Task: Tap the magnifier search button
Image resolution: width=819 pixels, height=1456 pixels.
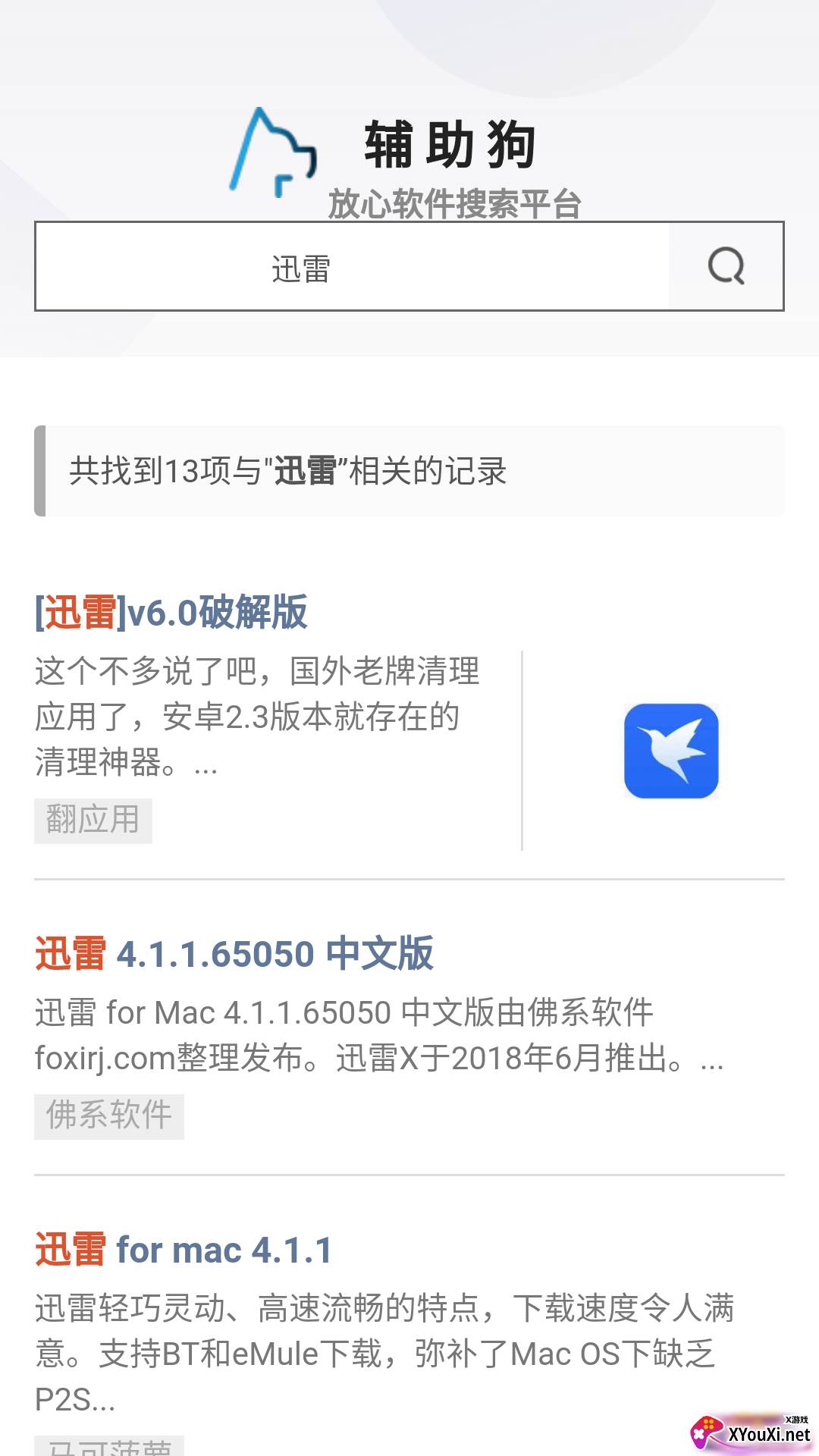Action: click(x=726, y=267)
